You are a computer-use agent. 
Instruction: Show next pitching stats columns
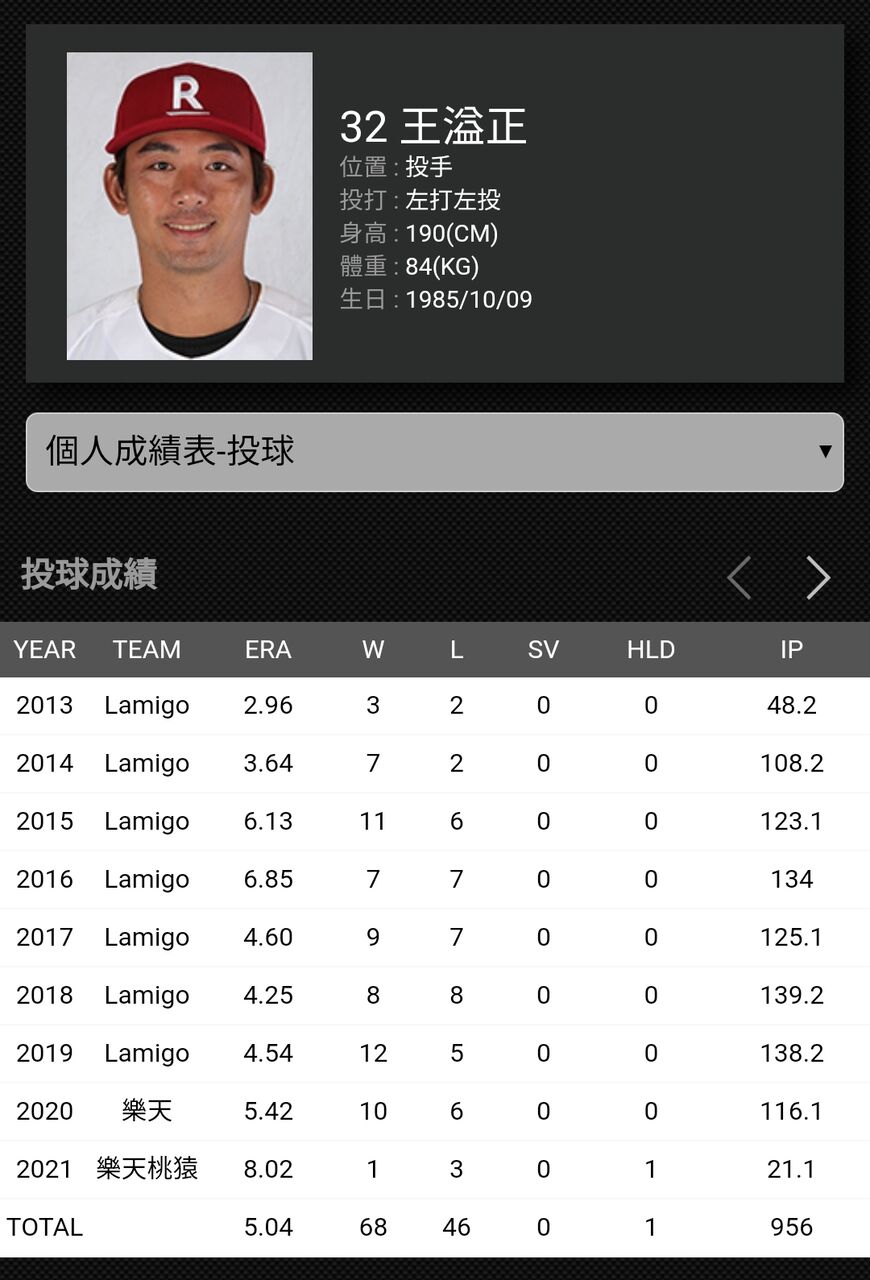coord(818,577)
